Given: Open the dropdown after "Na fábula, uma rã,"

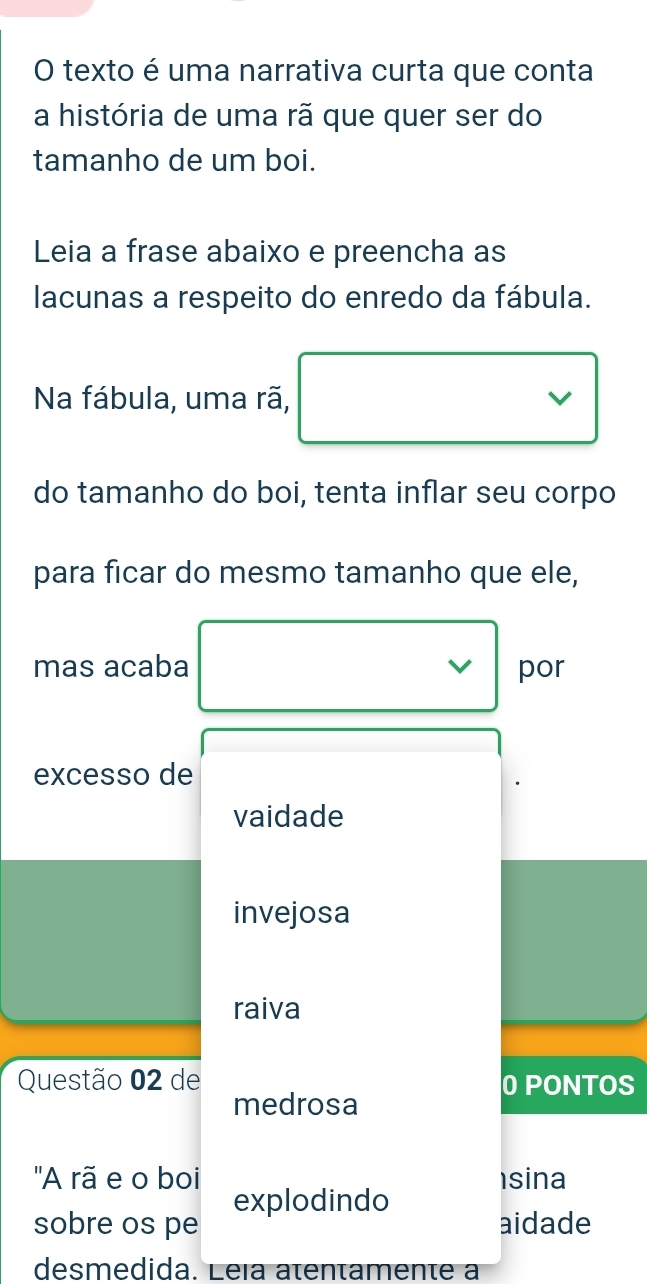Looking at the screenshot, I should [x=448, y=398].
